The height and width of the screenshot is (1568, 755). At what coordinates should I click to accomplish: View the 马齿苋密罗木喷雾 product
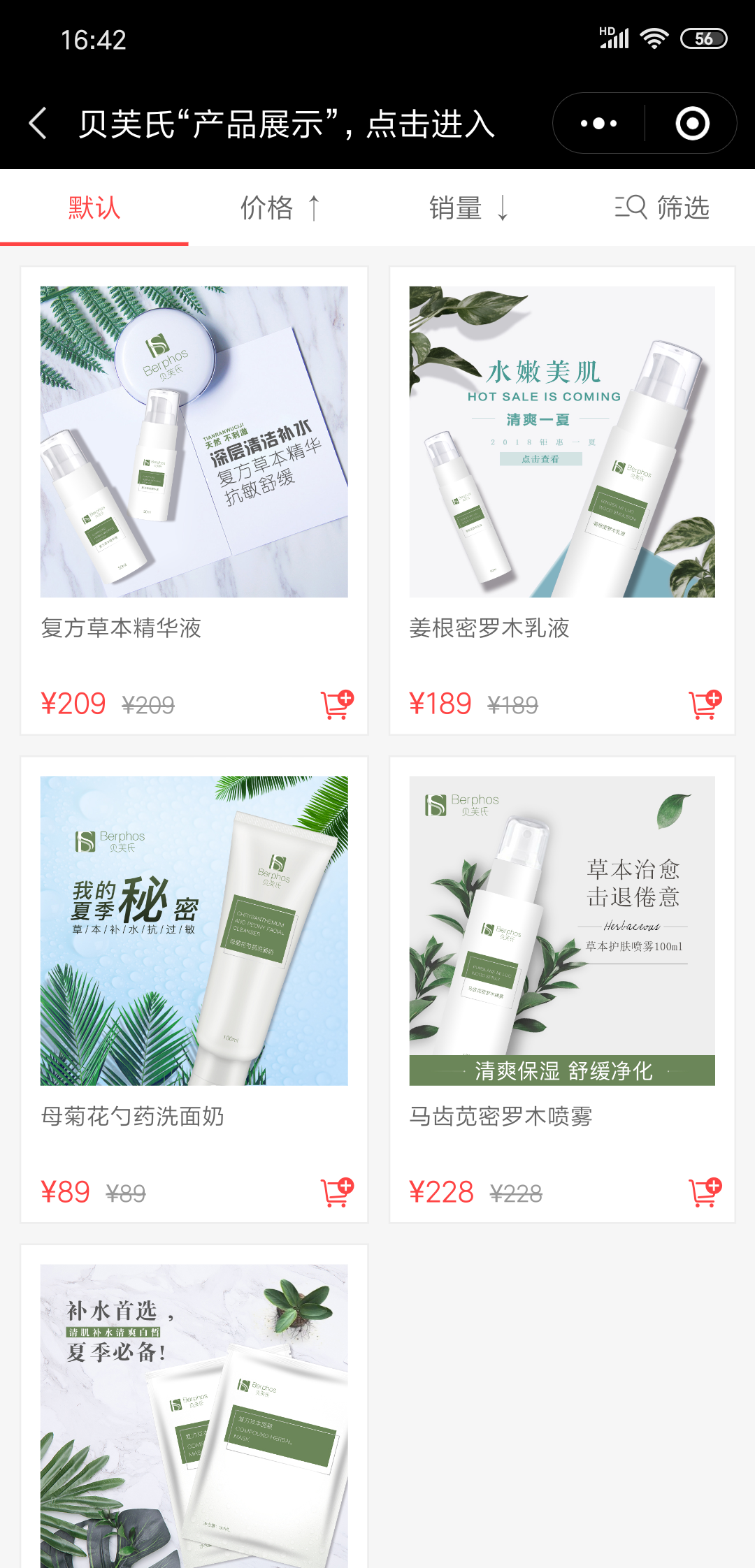tap(562, 931)
